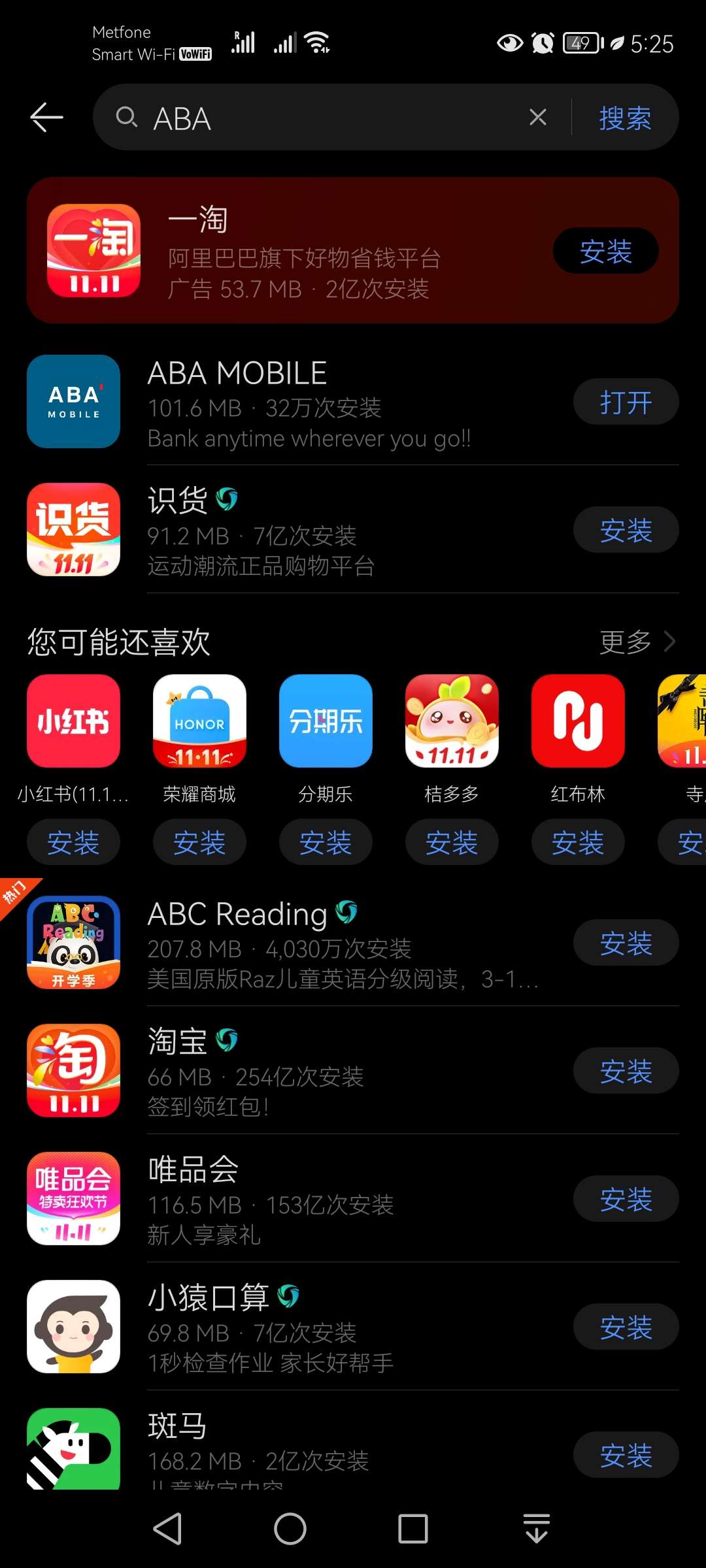Install ABC Reading app
The image size is (706, 1568).
(x=626, y=943)
